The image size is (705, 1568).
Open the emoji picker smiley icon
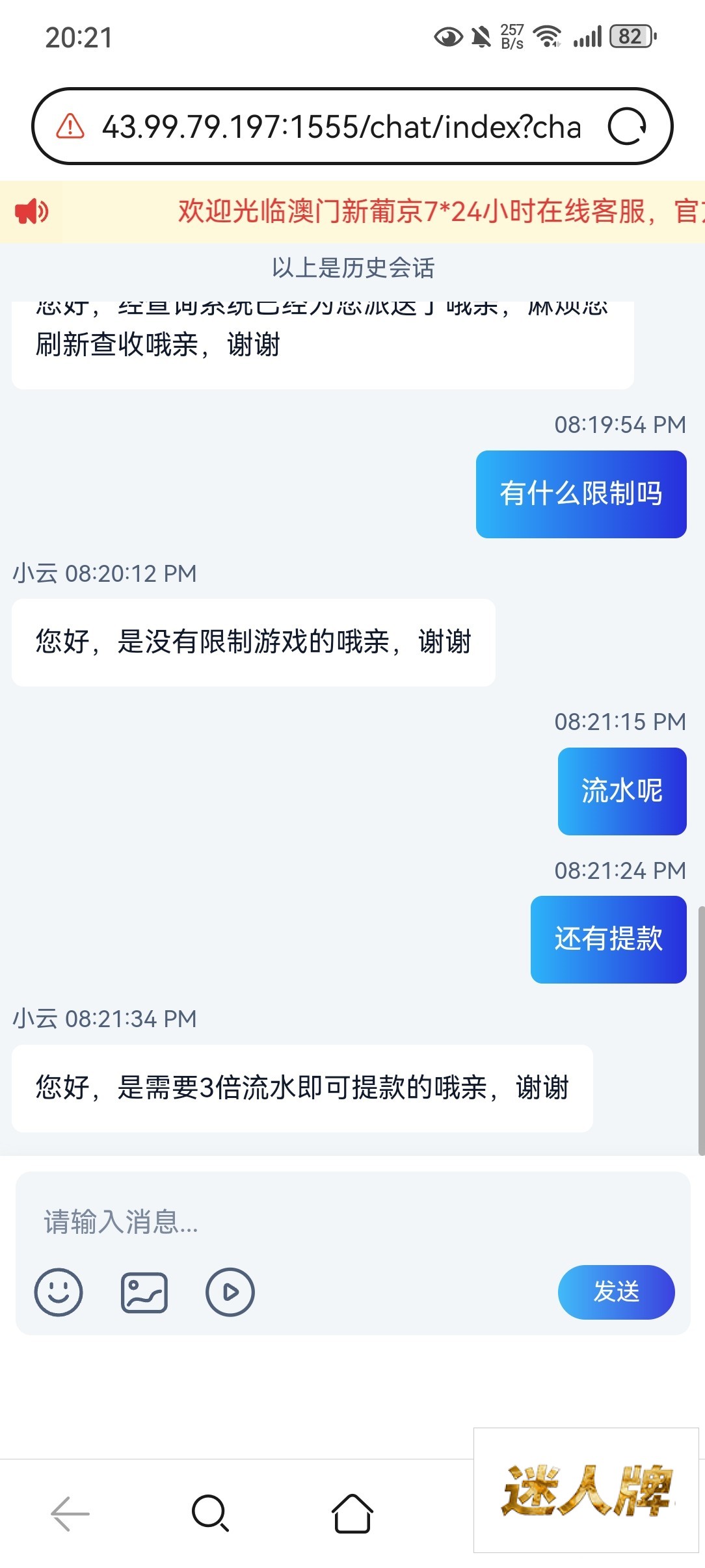click(x=59, y=1292)
